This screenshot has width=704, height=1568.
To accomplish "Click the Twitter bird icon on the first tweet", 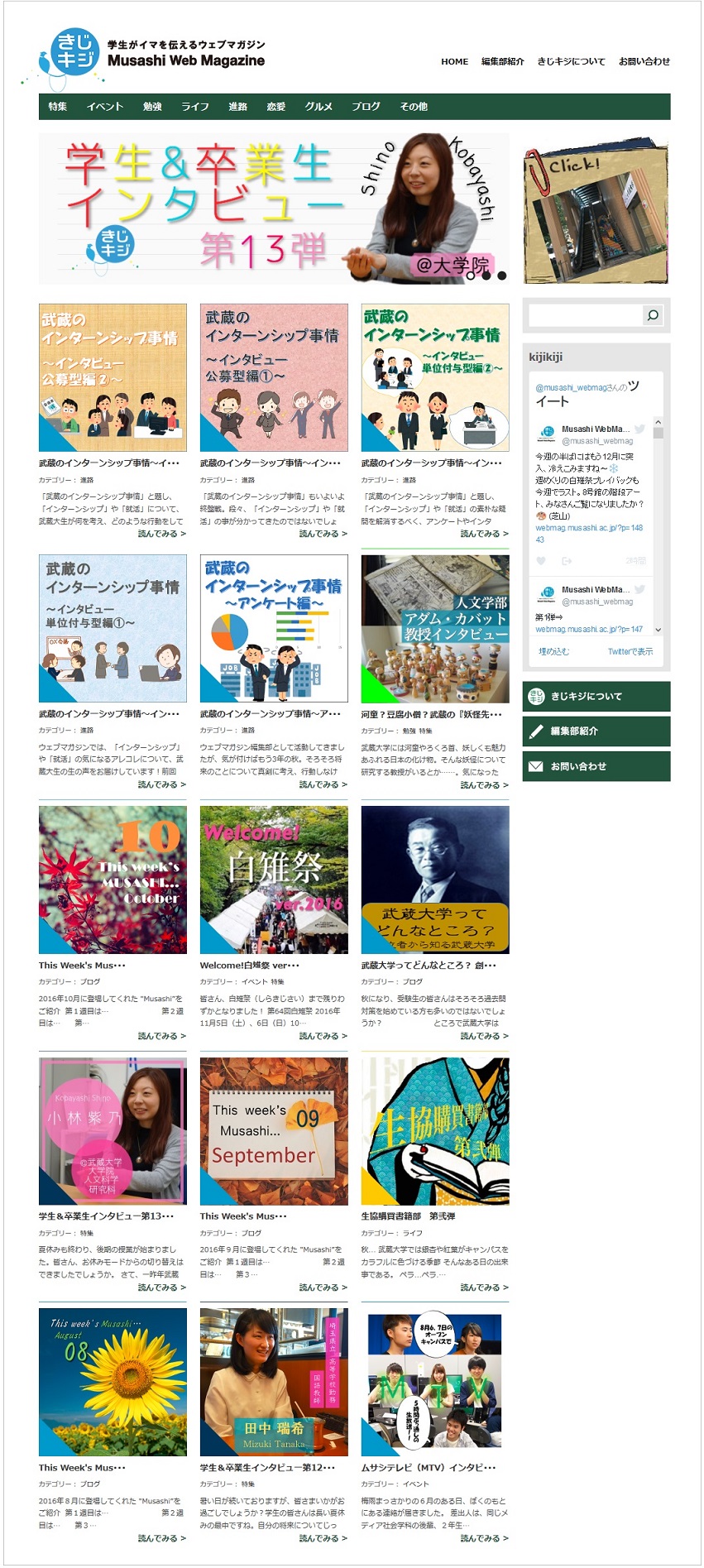I will click(639, 429).
